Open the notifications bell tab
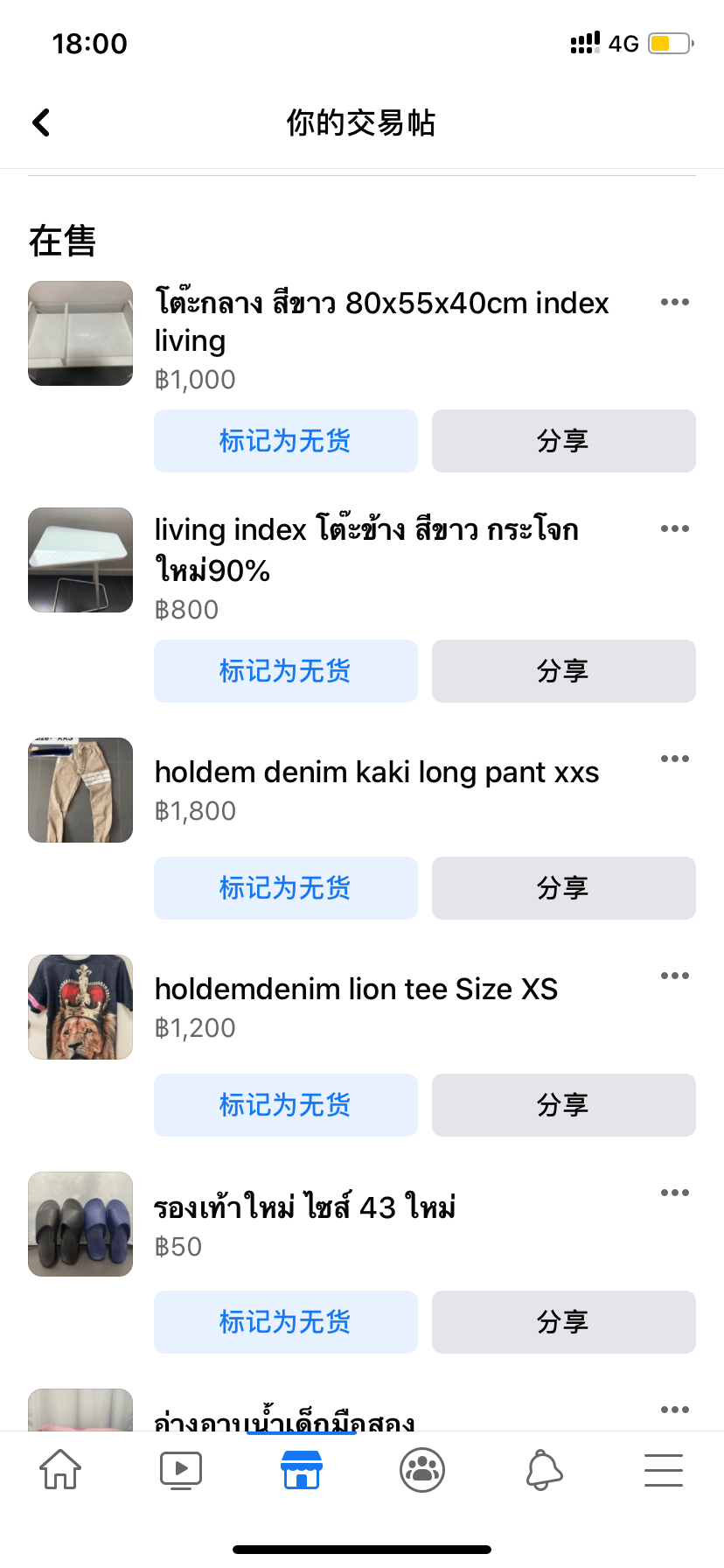Viewport: 724px width, 1568px height. coord(543,1470)
